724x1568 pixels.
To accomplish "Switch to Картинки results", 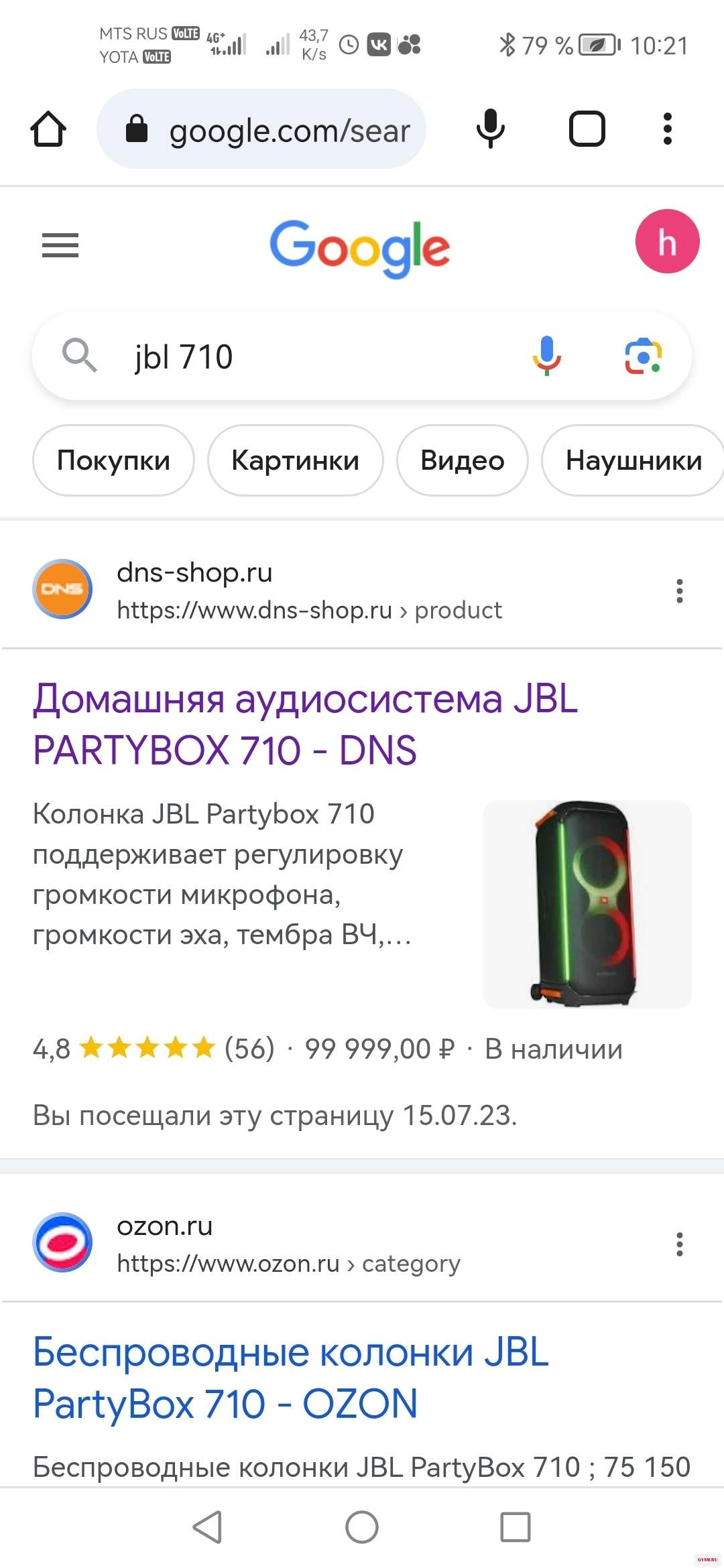I will pos(295,460).
